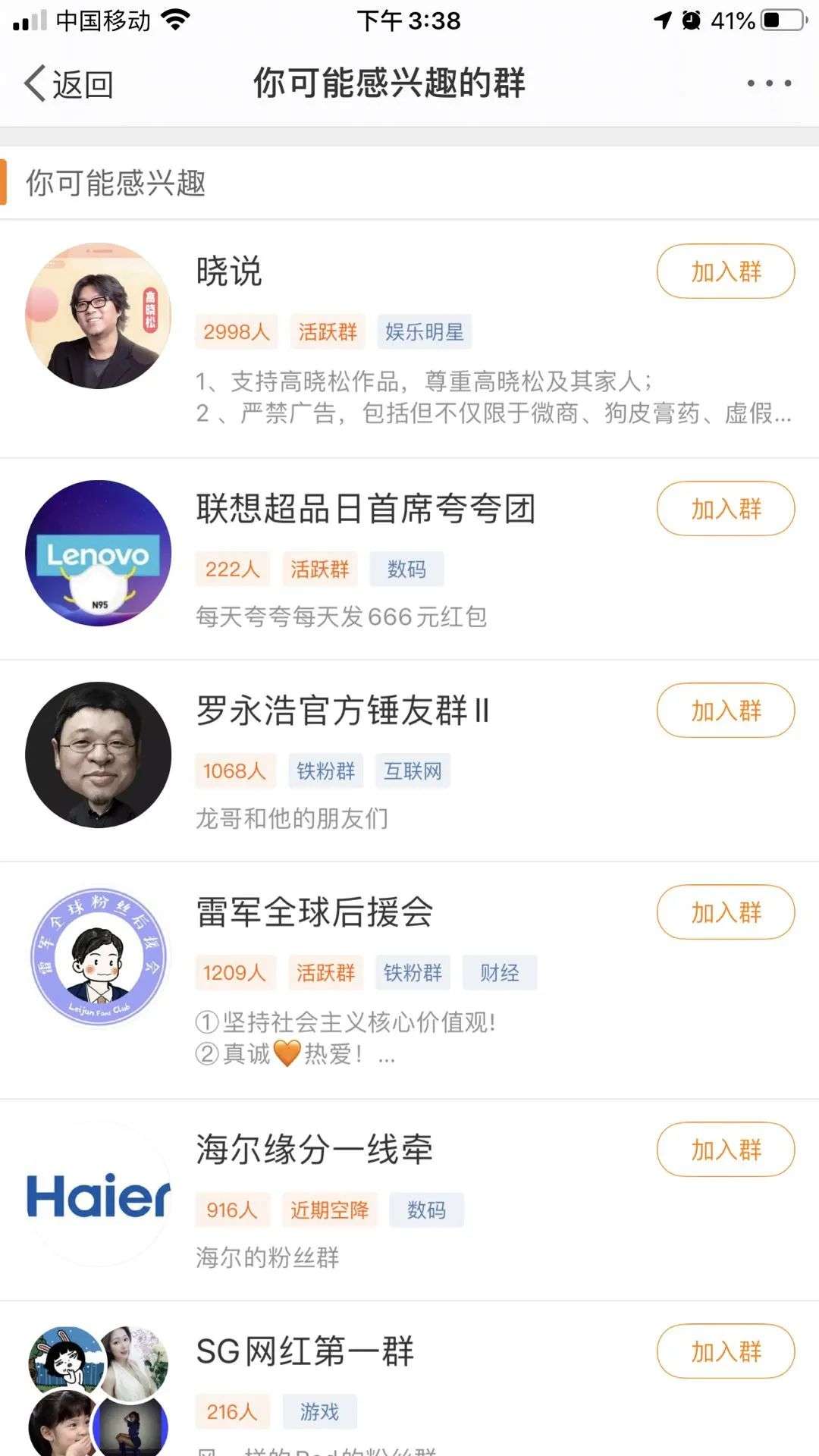Viewport: 819px width, 1456px height.
Task: Go back via 返回
Action: click(x=69, y=83)
